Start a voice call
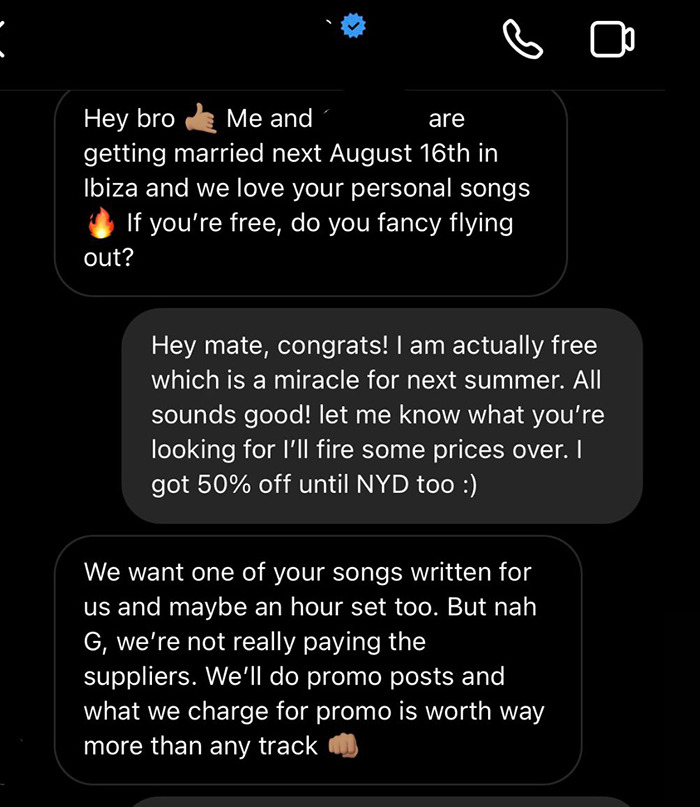 pyautogui.click(x=522, y=40)
